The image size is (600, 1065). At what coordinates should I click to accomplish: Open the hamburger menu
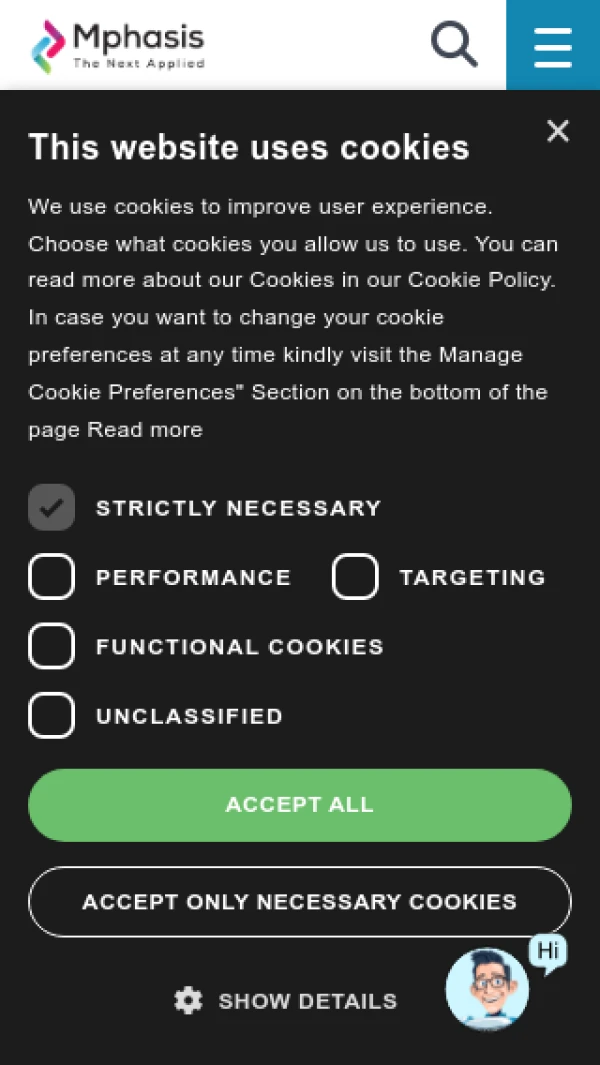coord(553,45)
